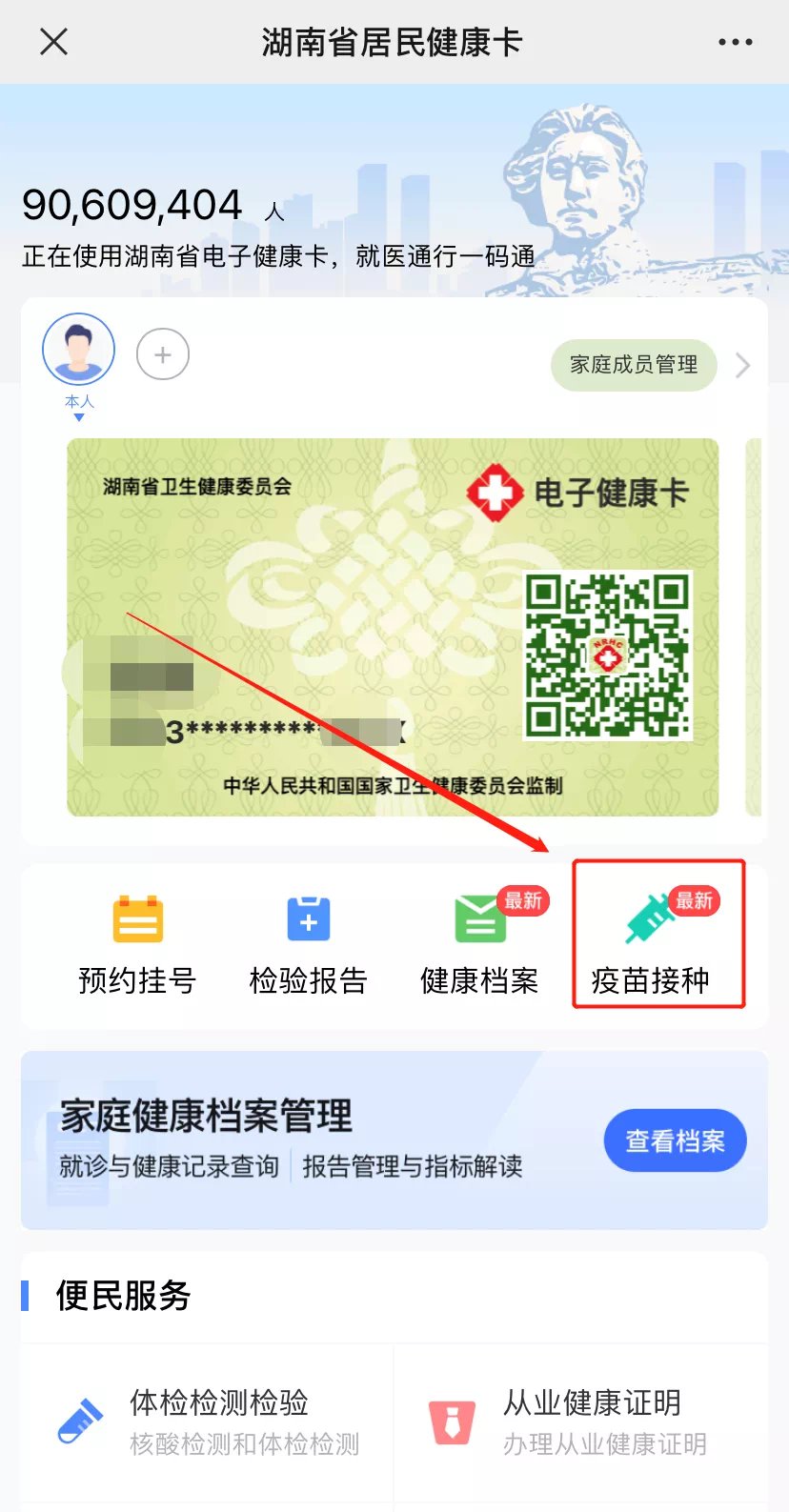Open the three-dot more menu
Viewport: 789px width, 1512px height.
(x=735, y=42)
